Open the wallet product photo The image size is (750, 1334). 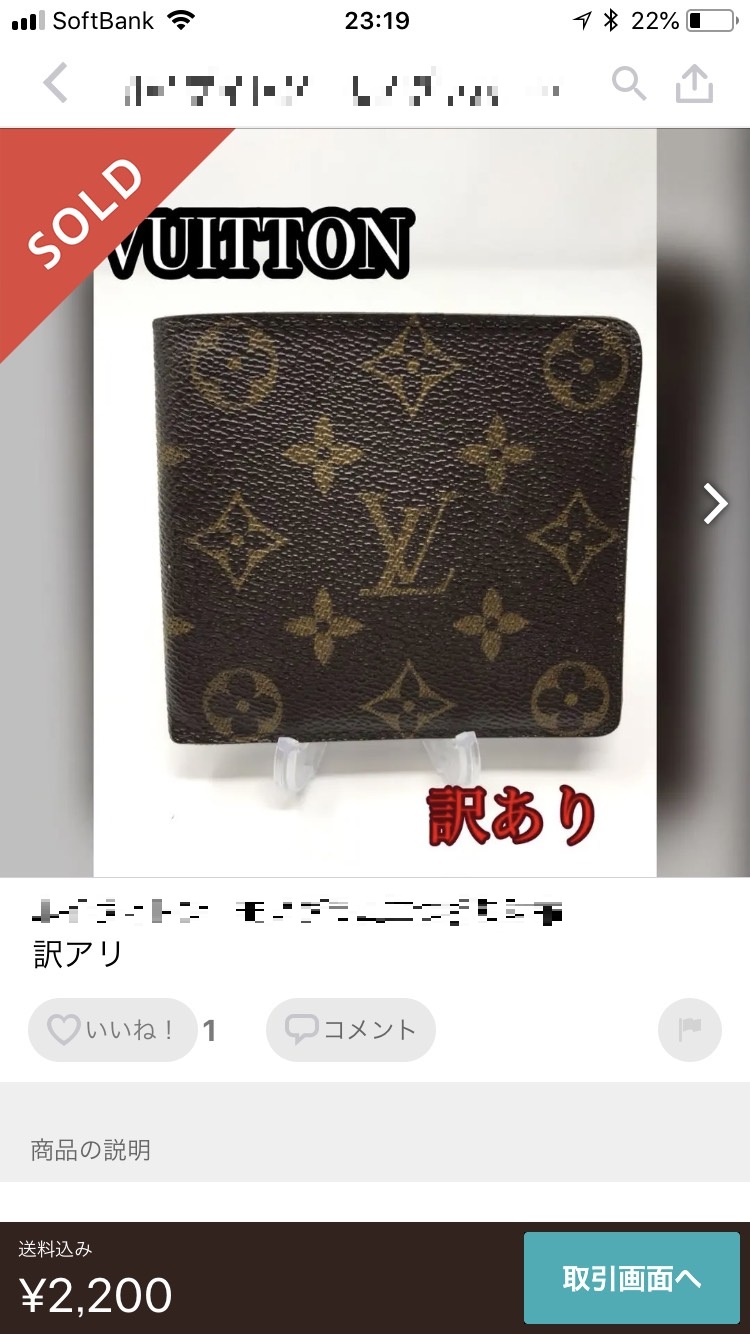(375, 504)
